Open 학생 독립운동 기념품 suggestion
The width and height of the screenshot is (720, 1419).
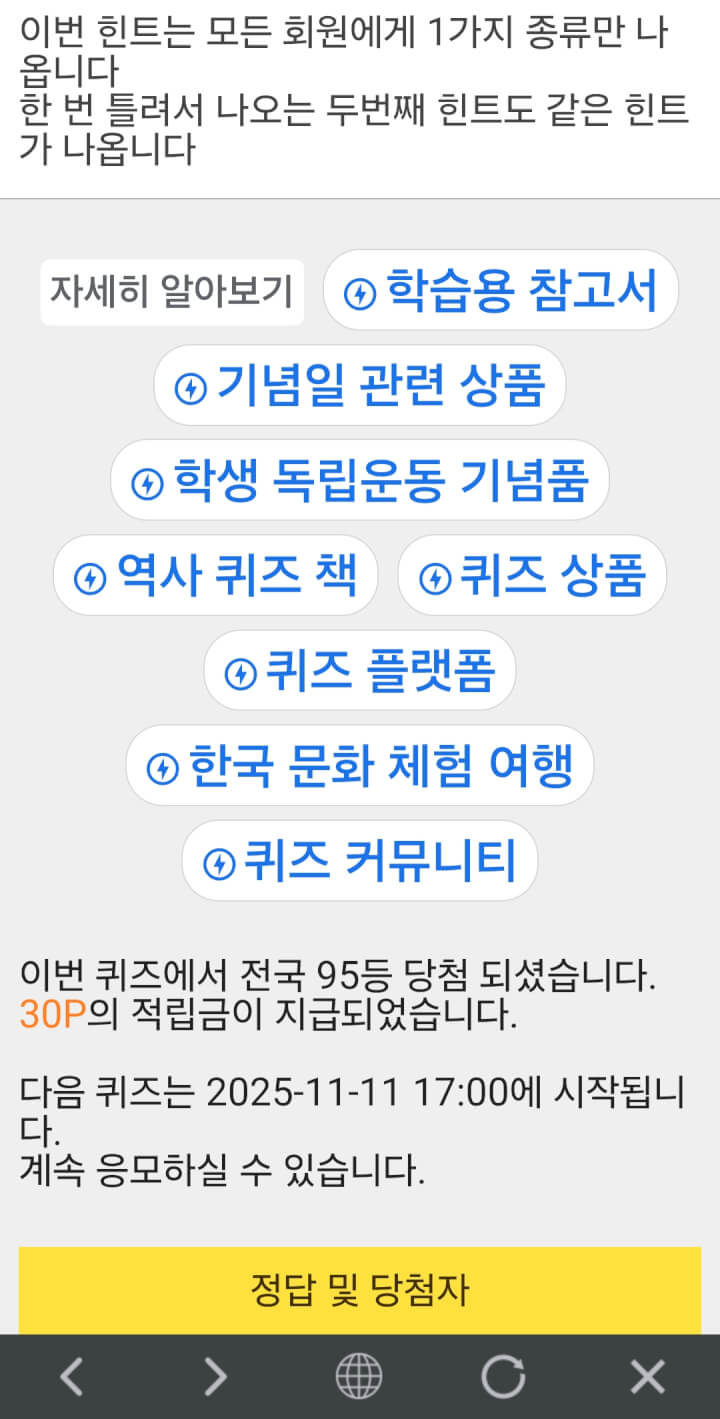(x=360, y=481)
